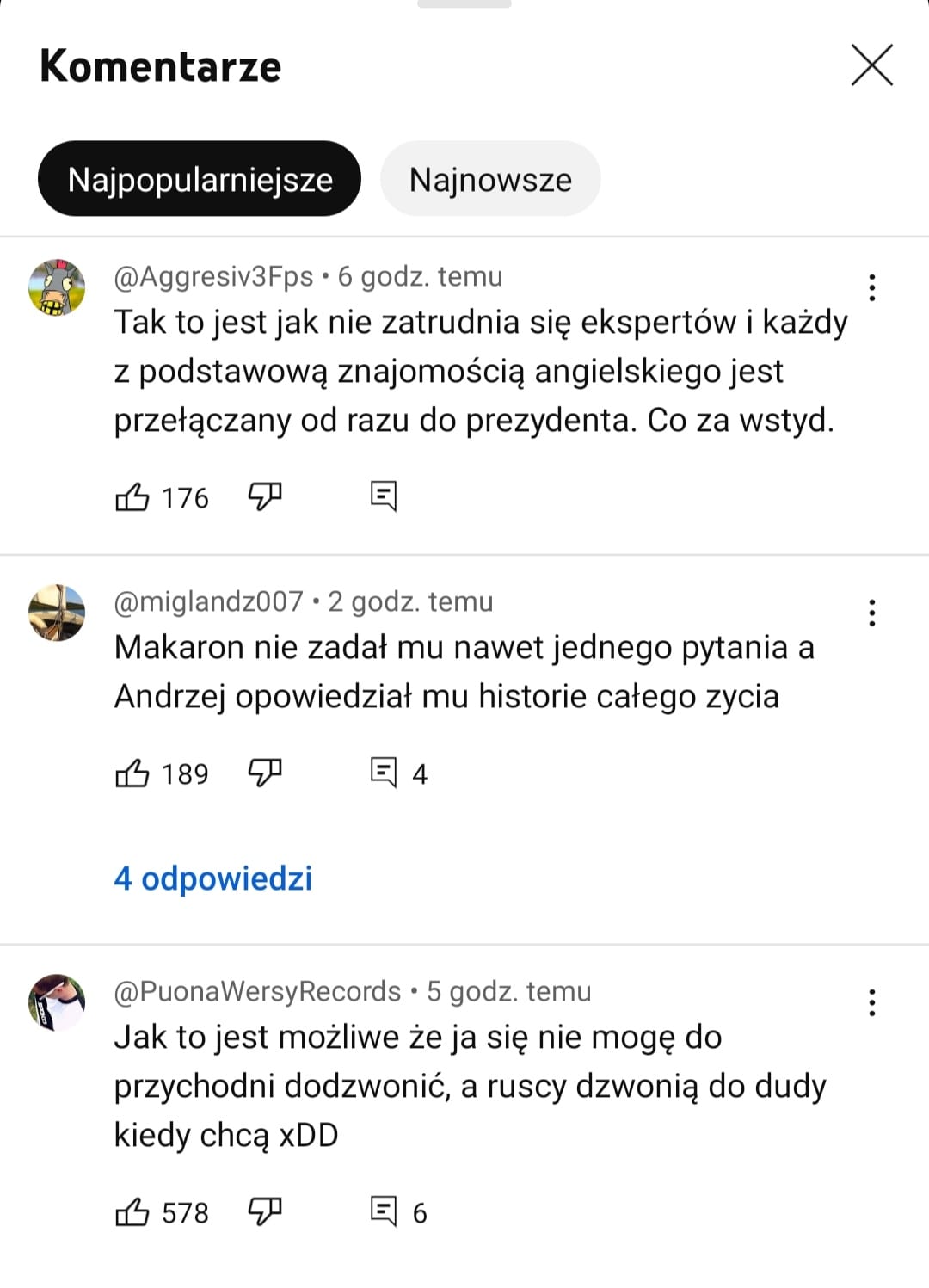Open options menu for @miglandz007 comment

click(871, 613)
